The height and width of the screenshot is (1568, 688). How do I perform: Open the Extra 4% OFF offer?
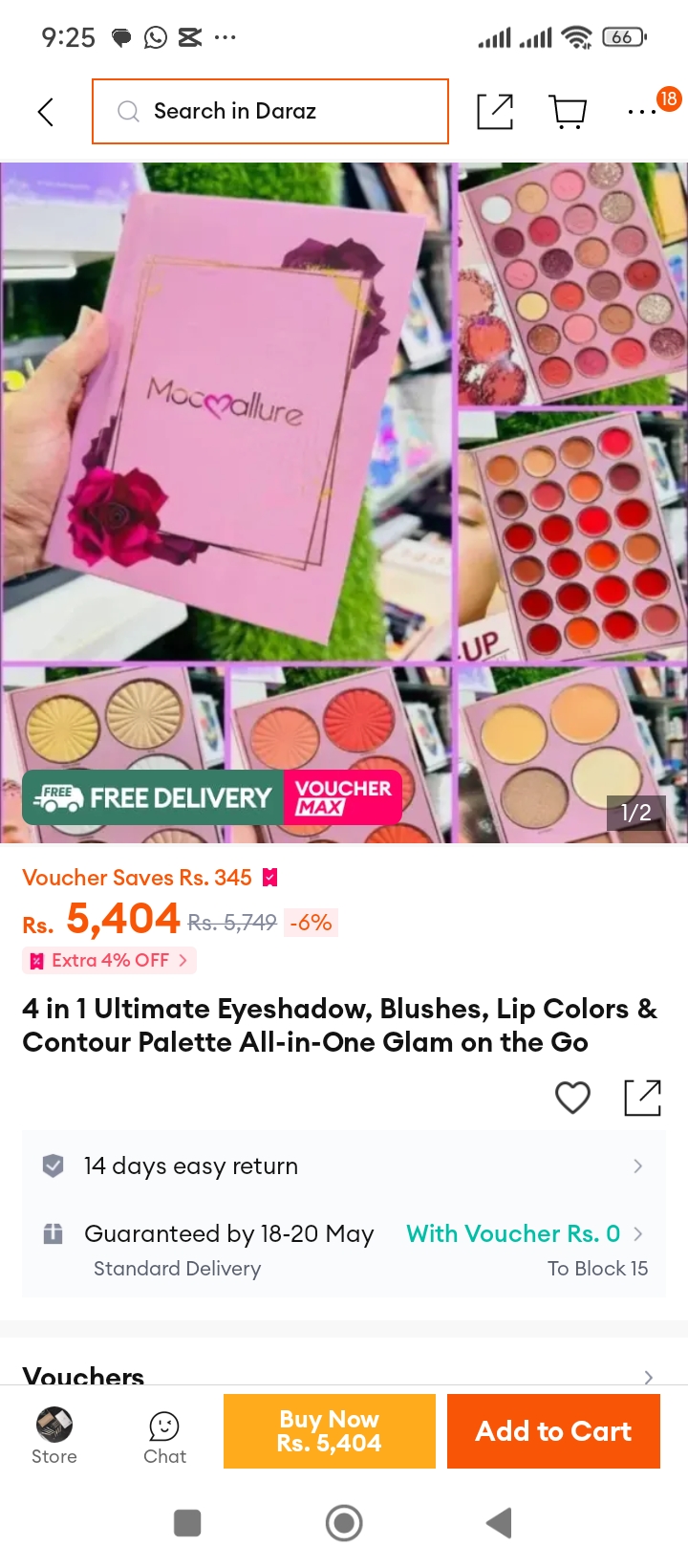110,960
